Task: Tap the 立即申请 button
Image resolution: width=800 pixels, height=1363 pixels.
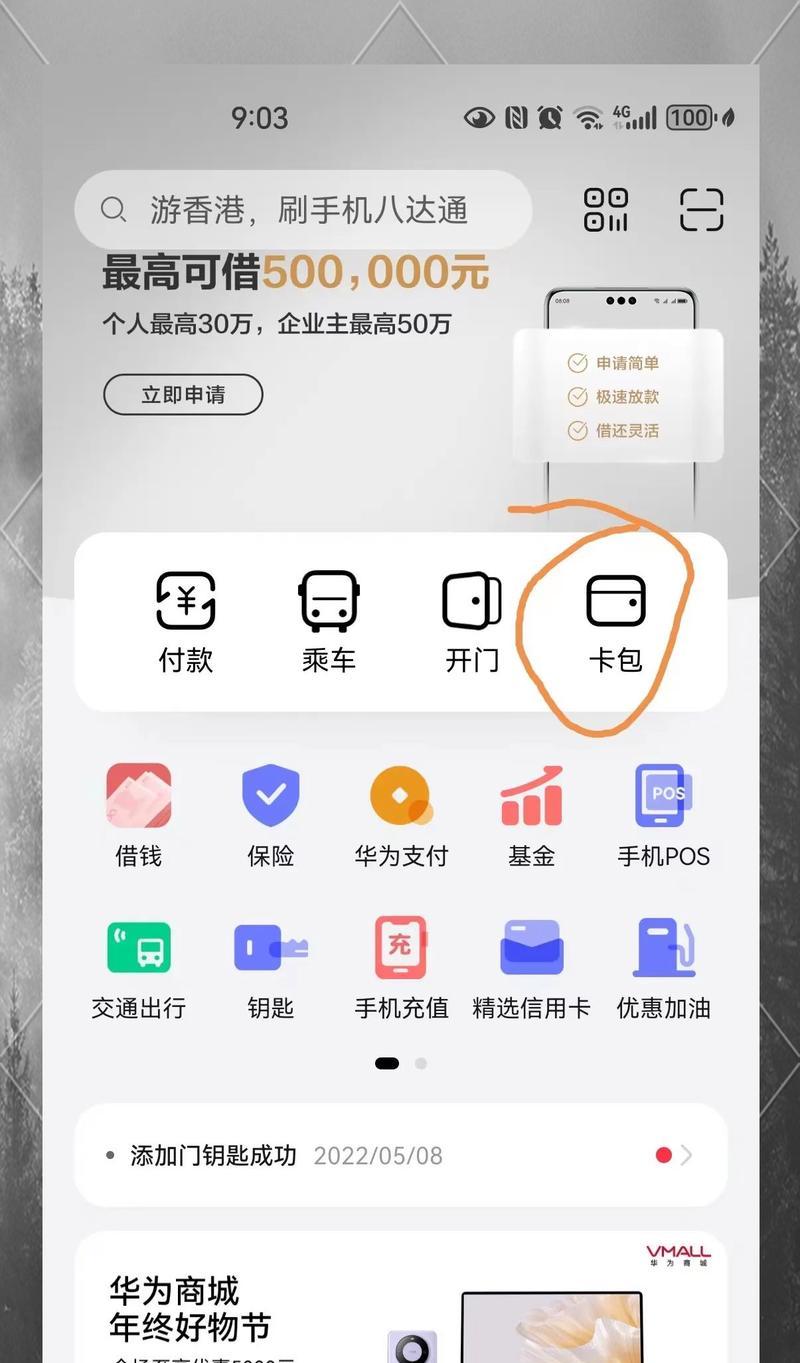Action: click(x=183, y=395)
